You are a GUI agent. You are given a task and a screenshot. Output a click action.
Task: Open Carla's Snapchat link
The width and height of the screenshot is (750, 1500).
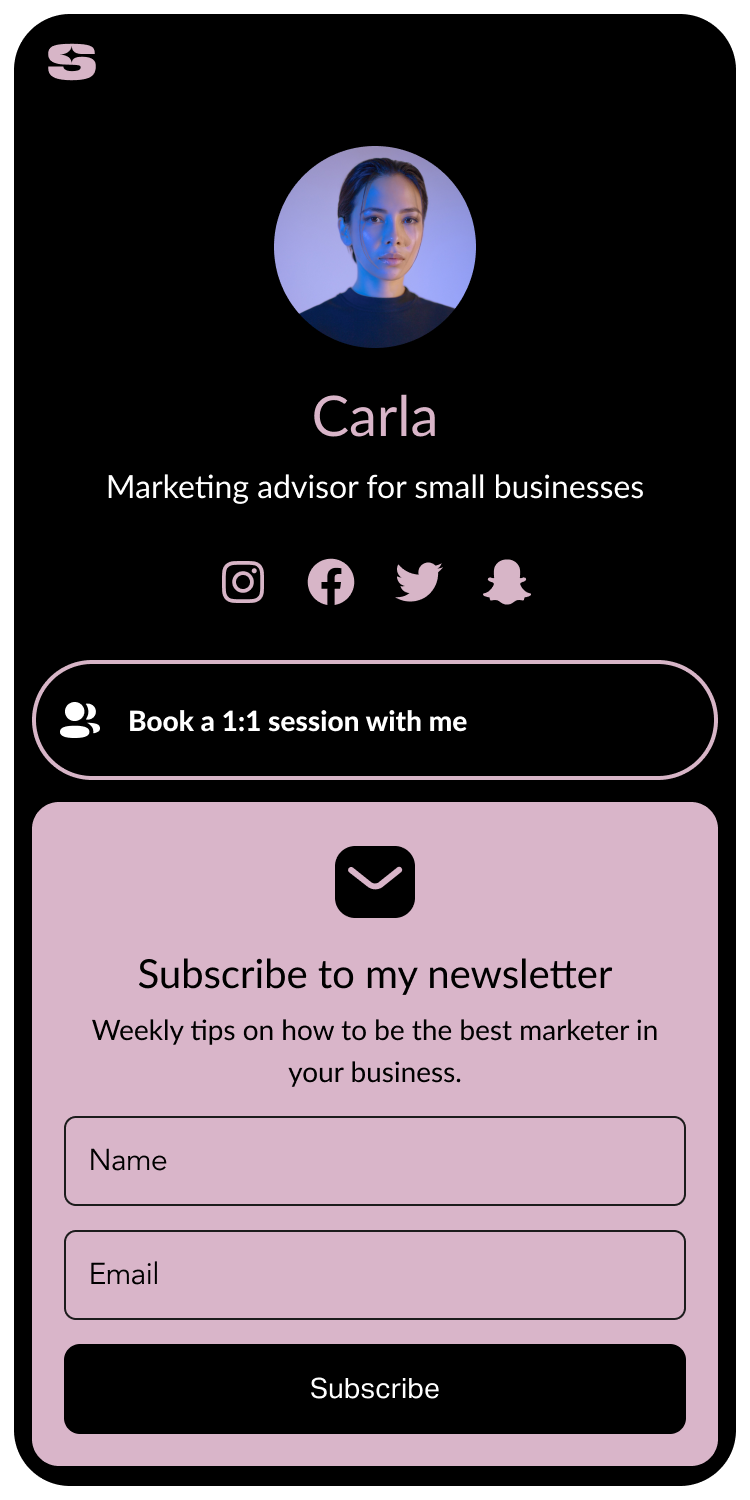tap(506, 582)
